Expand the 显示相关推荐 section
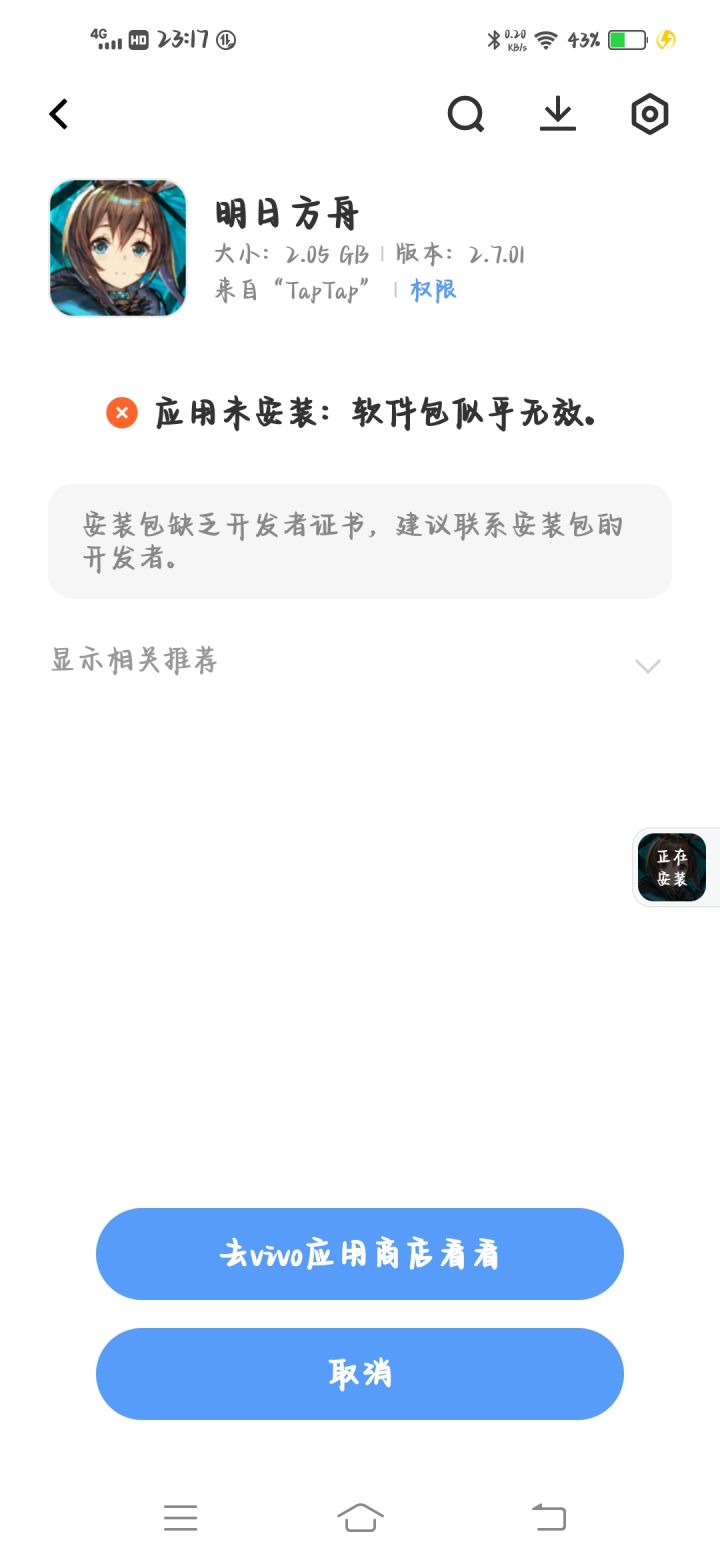This screenshot has height=1560, width=720. pyautogui.click(x=135, y=662)
